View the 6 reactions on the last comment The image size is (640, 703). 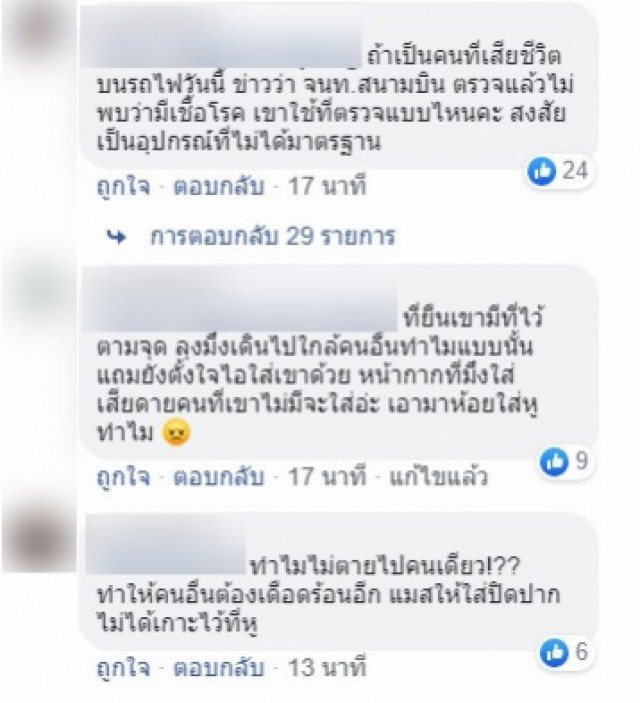click(x=567, y=652)
